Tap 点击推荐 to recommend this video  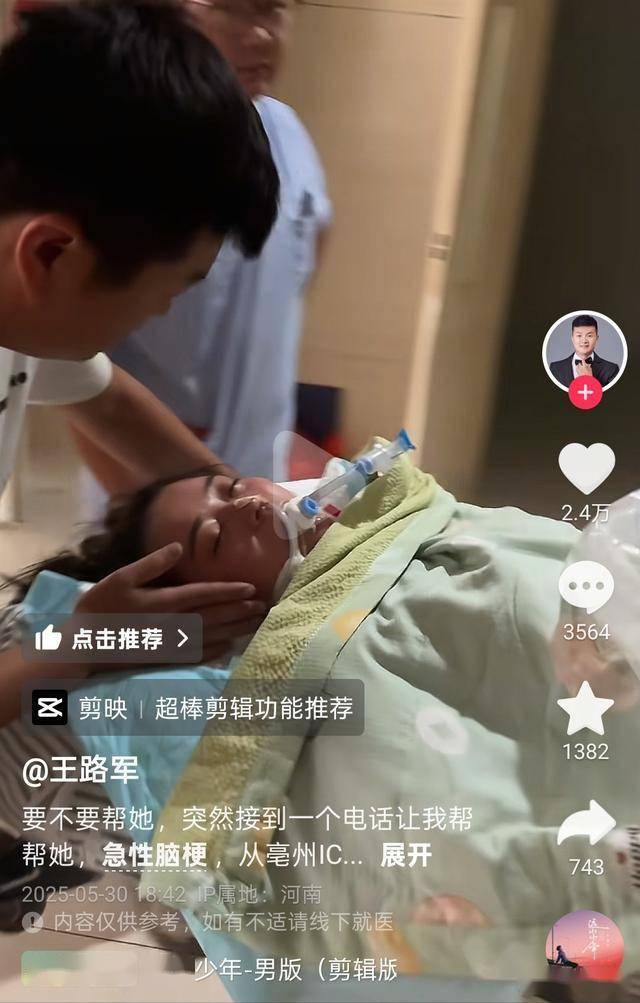coord(112,638)
